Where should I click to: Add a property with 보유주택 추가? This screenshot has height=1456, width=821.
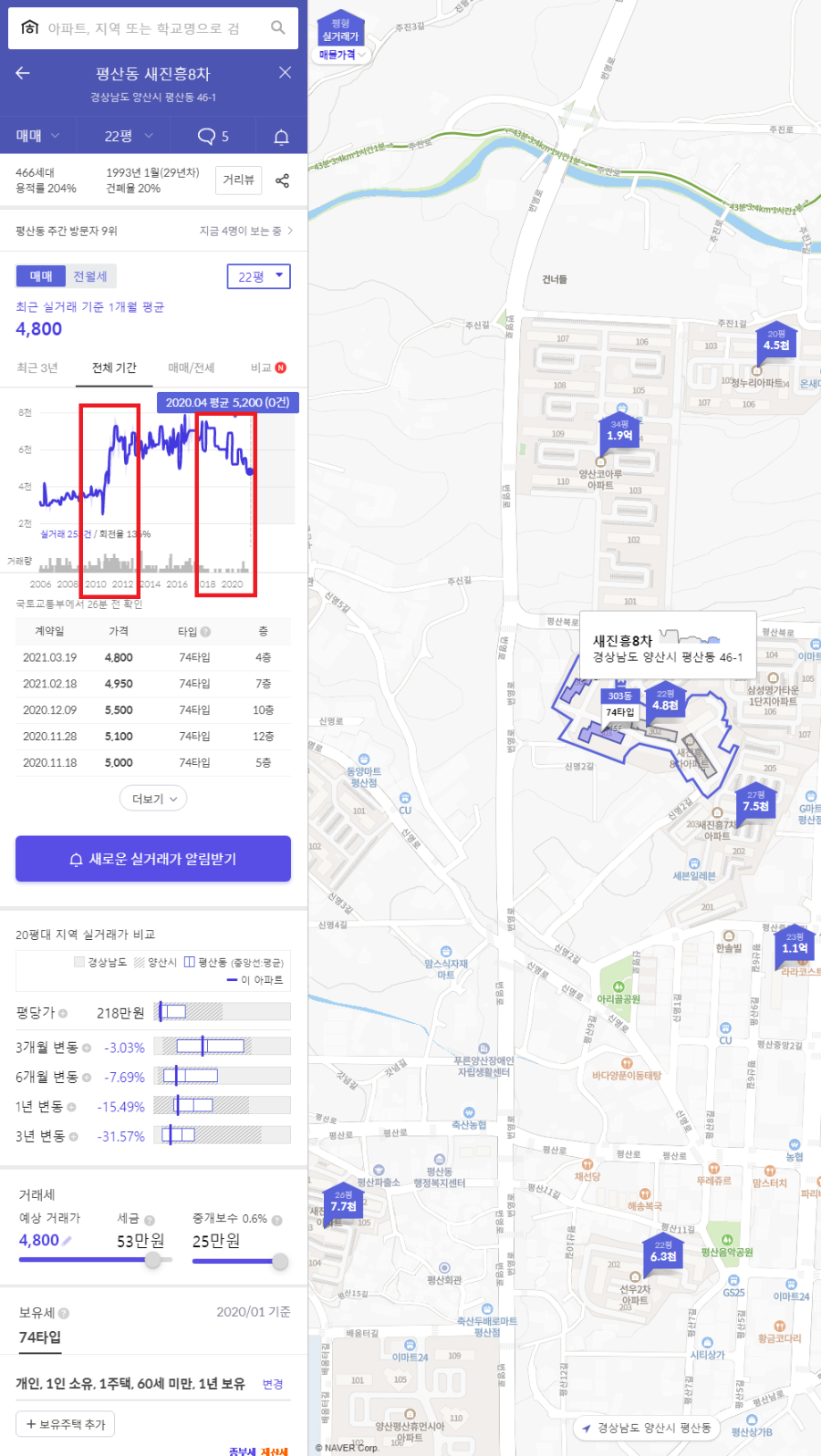(x=65, y=1424)
